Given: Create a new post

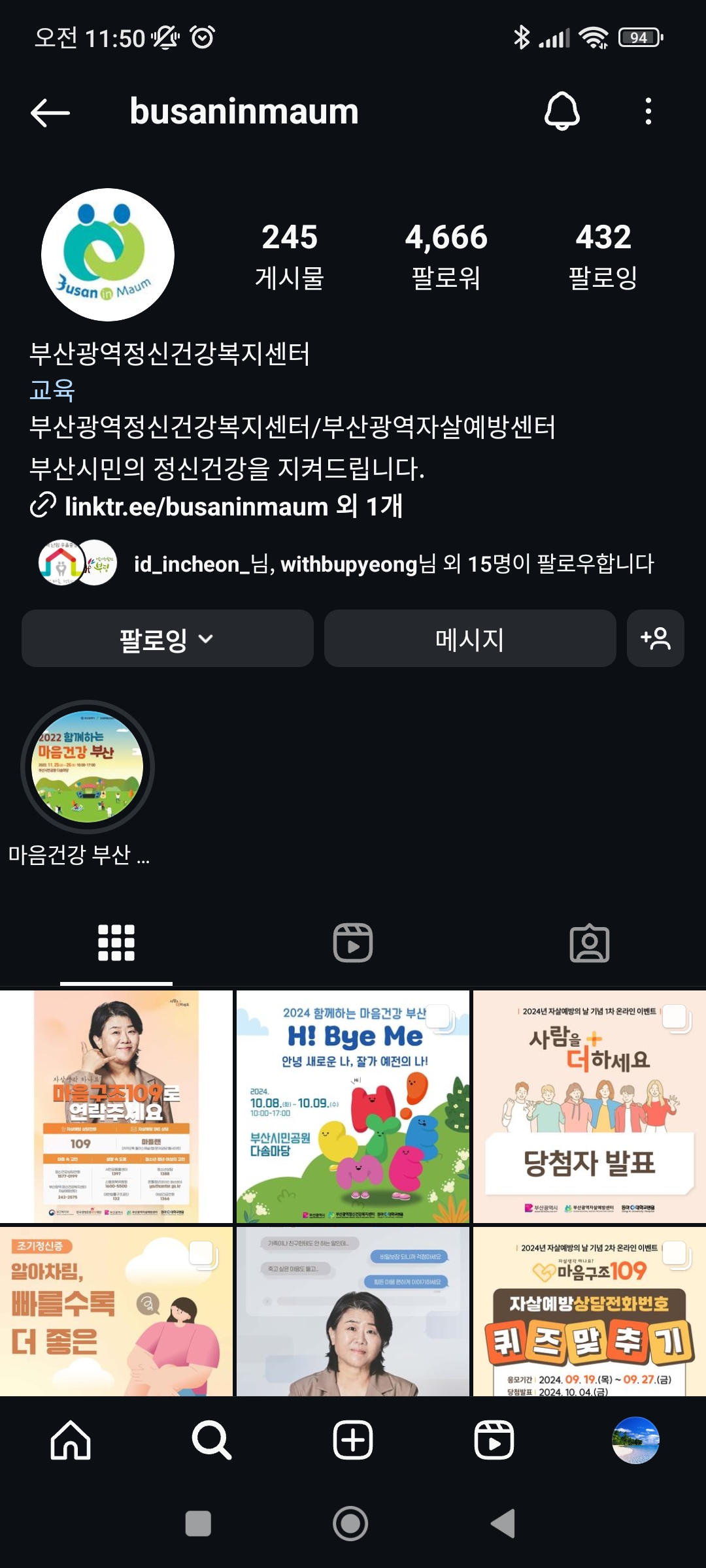Looking at the screenshot, I should (x=353, y=1440).
